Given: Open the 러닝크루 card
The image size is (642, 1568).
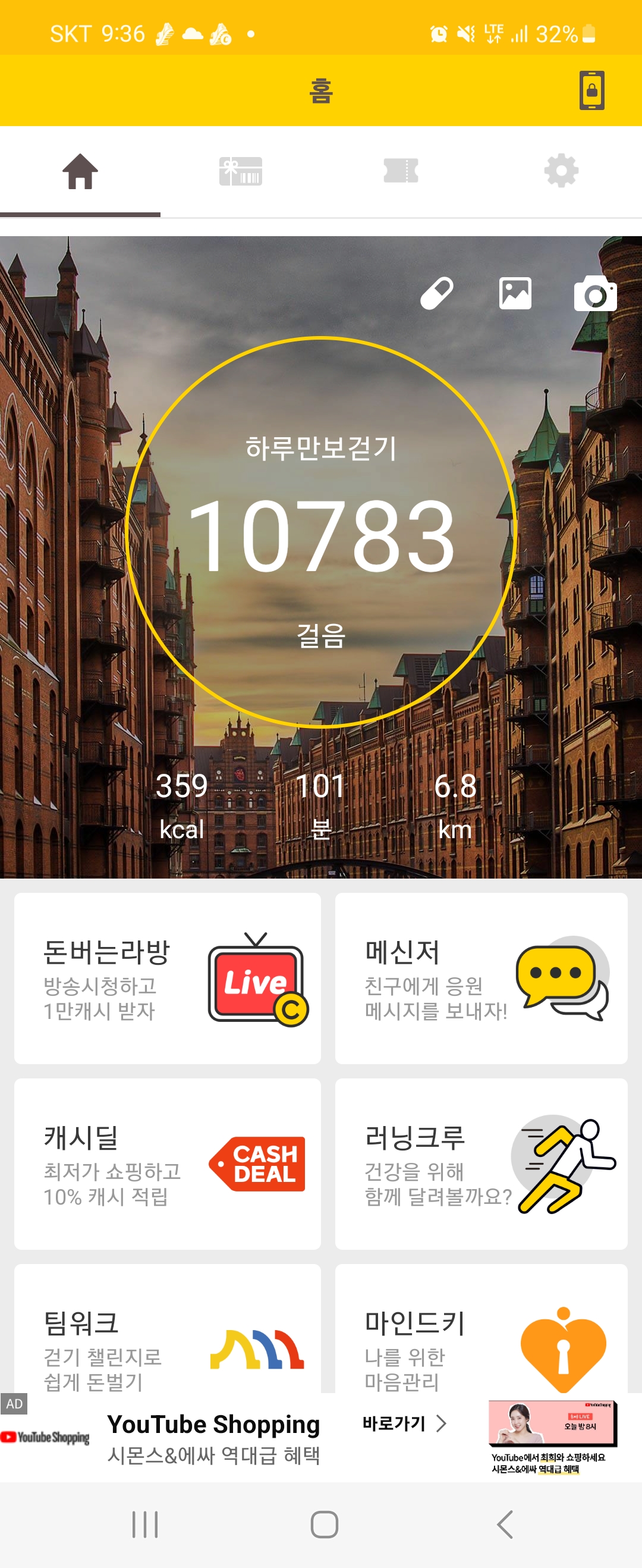Looking at the screenshot, I should 481,1164.
